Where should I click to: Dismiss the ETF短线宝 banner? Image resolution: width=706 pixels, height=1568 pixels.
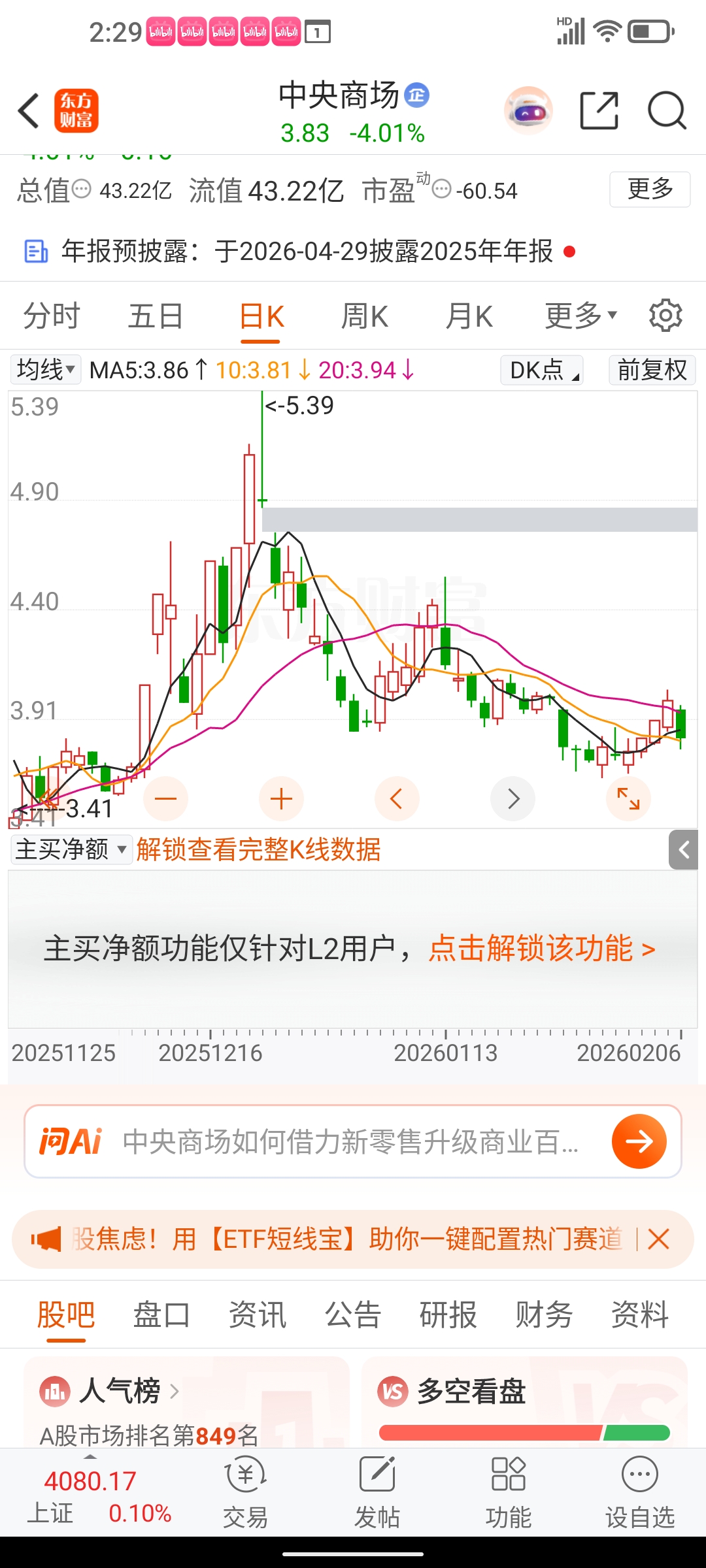pyautogui.click(x=658, y=1239)
